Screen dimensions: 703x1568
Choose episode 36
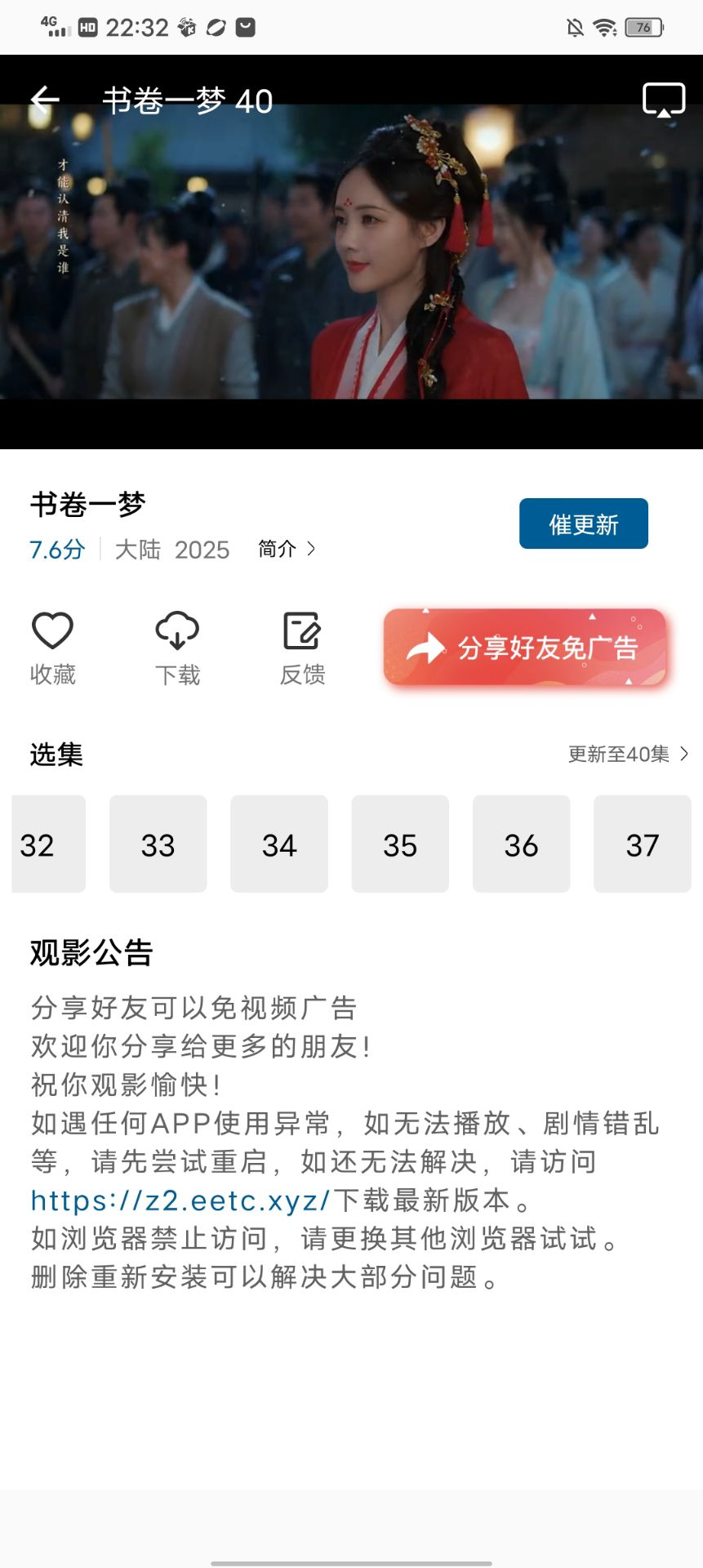pyautogui.click(x=522, y=844)
